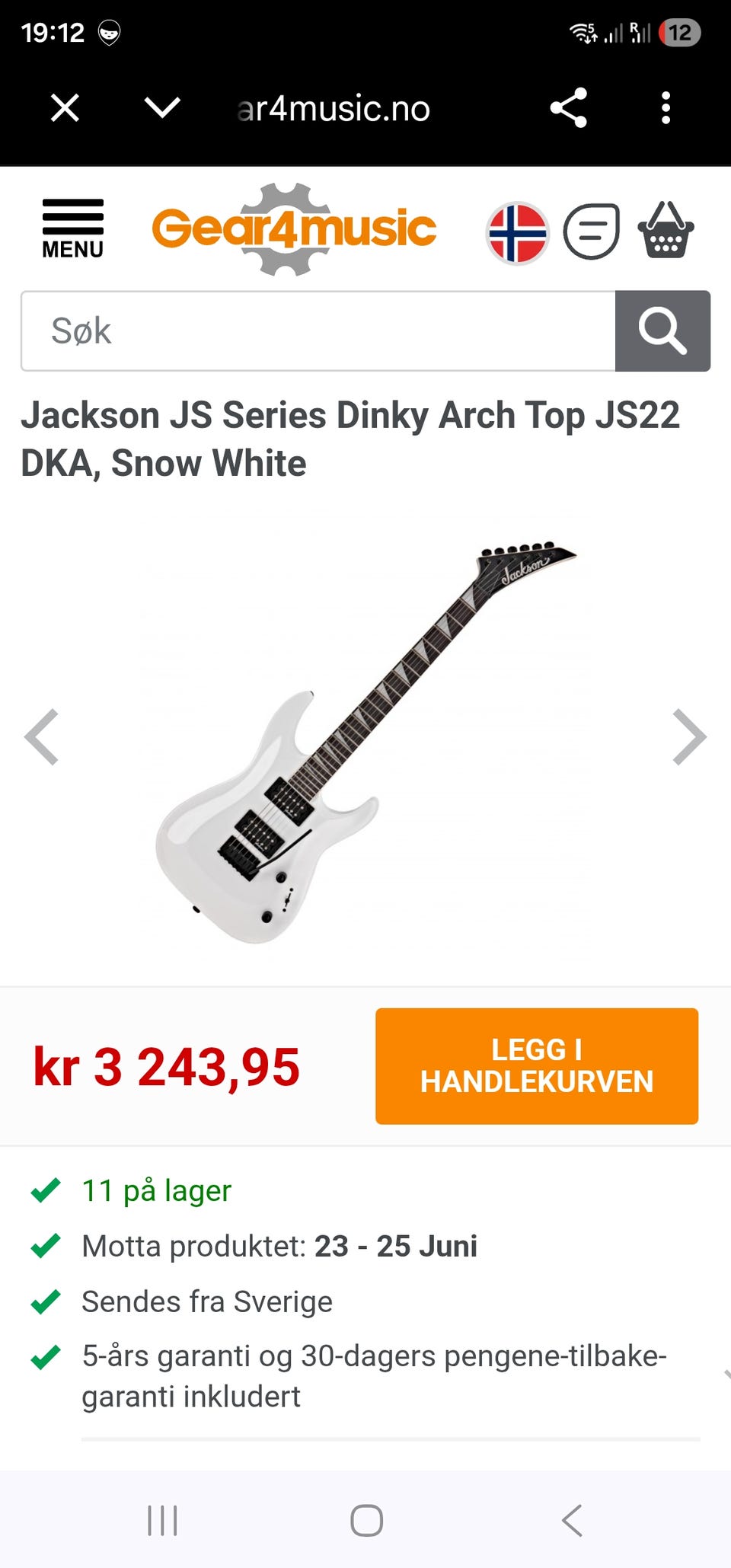This screenshot has width=731, height=1568.
Task: Open the browser overflow menu
Action: pos(666,107)
